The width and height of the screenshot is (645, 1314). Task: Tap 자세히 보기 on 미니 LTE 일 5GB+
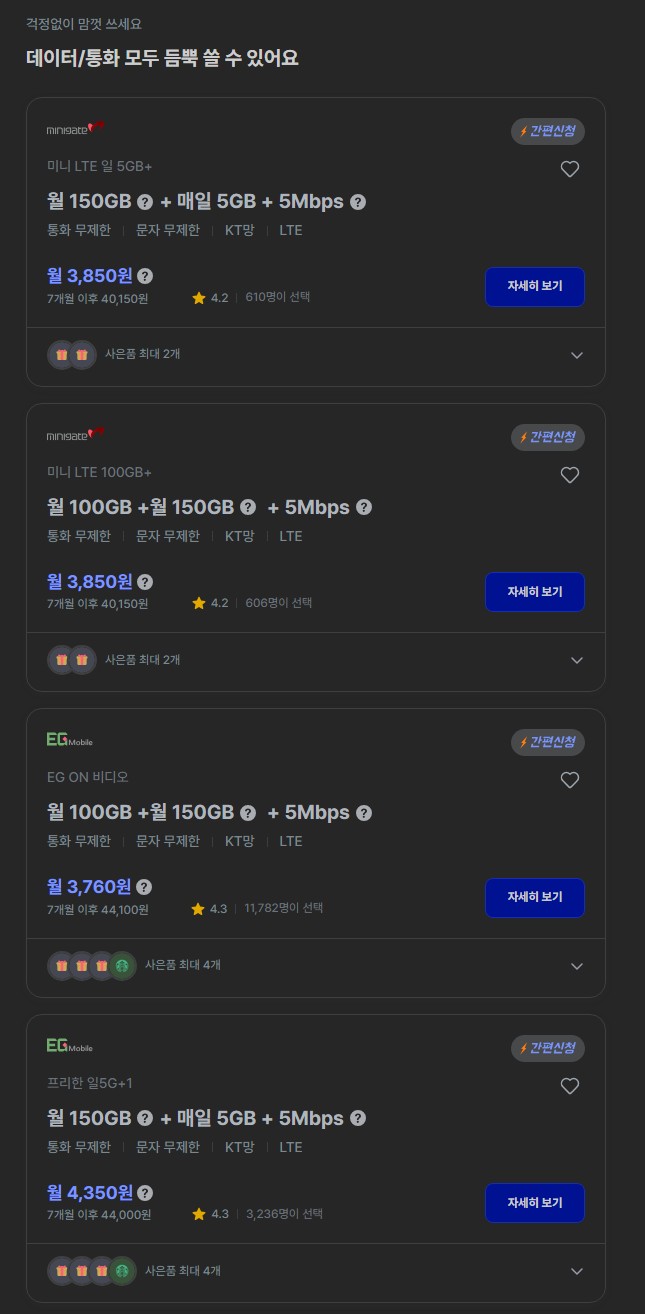click(x=534, y=286)
